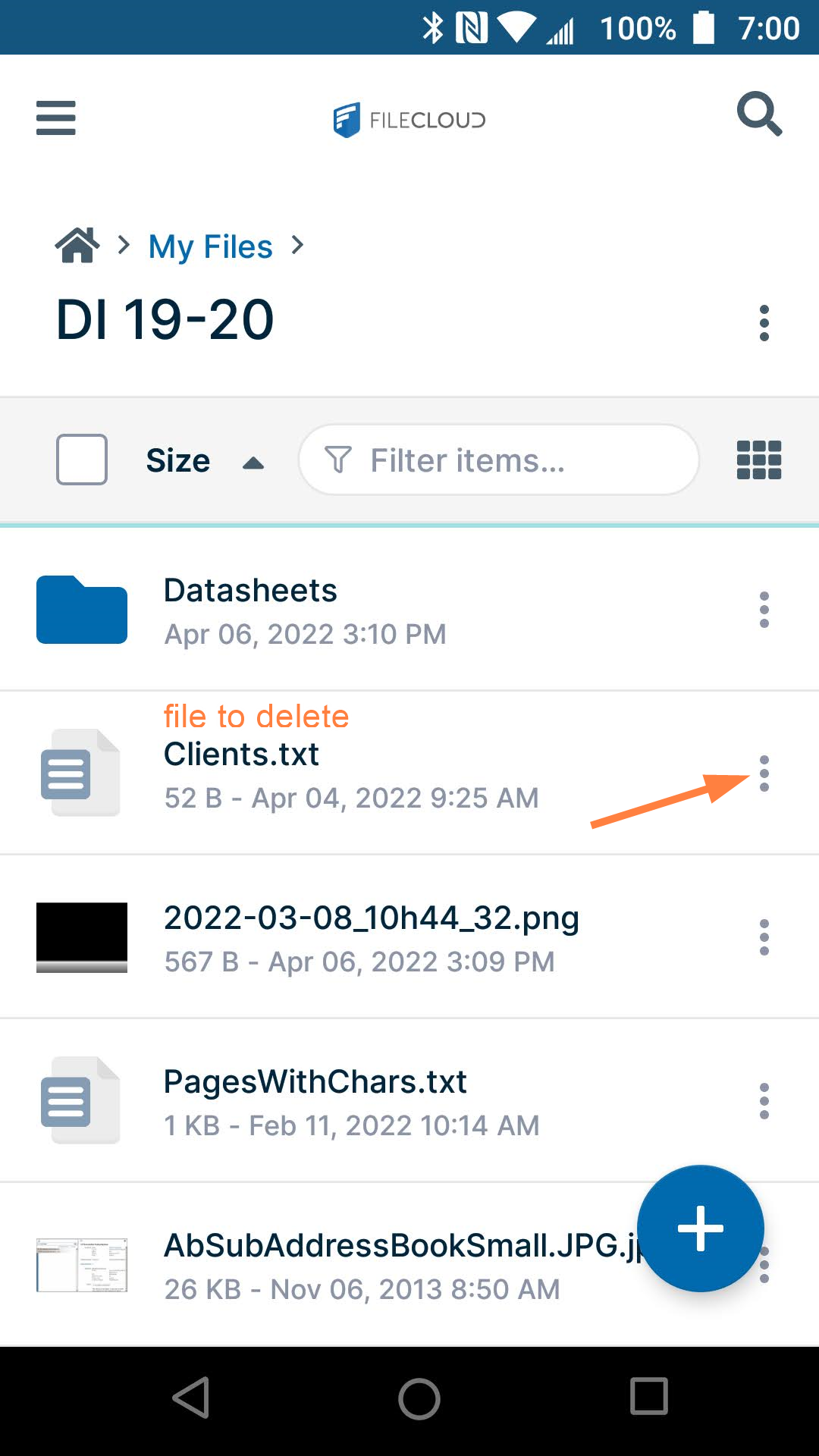Tap the blue plus add button

[x=700, y=1228]
